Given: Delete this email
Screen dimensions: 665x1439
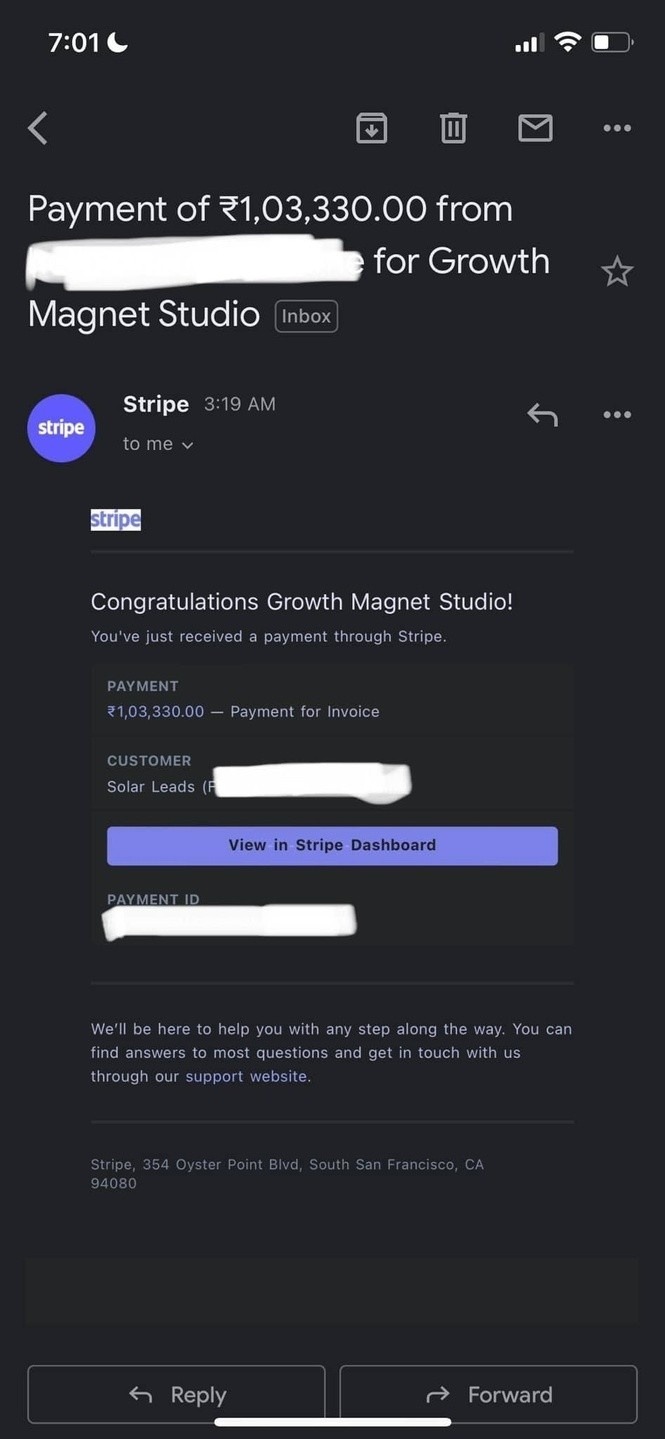Looking at the screenshot, I should pyautogui.click(x=453, y=128).
